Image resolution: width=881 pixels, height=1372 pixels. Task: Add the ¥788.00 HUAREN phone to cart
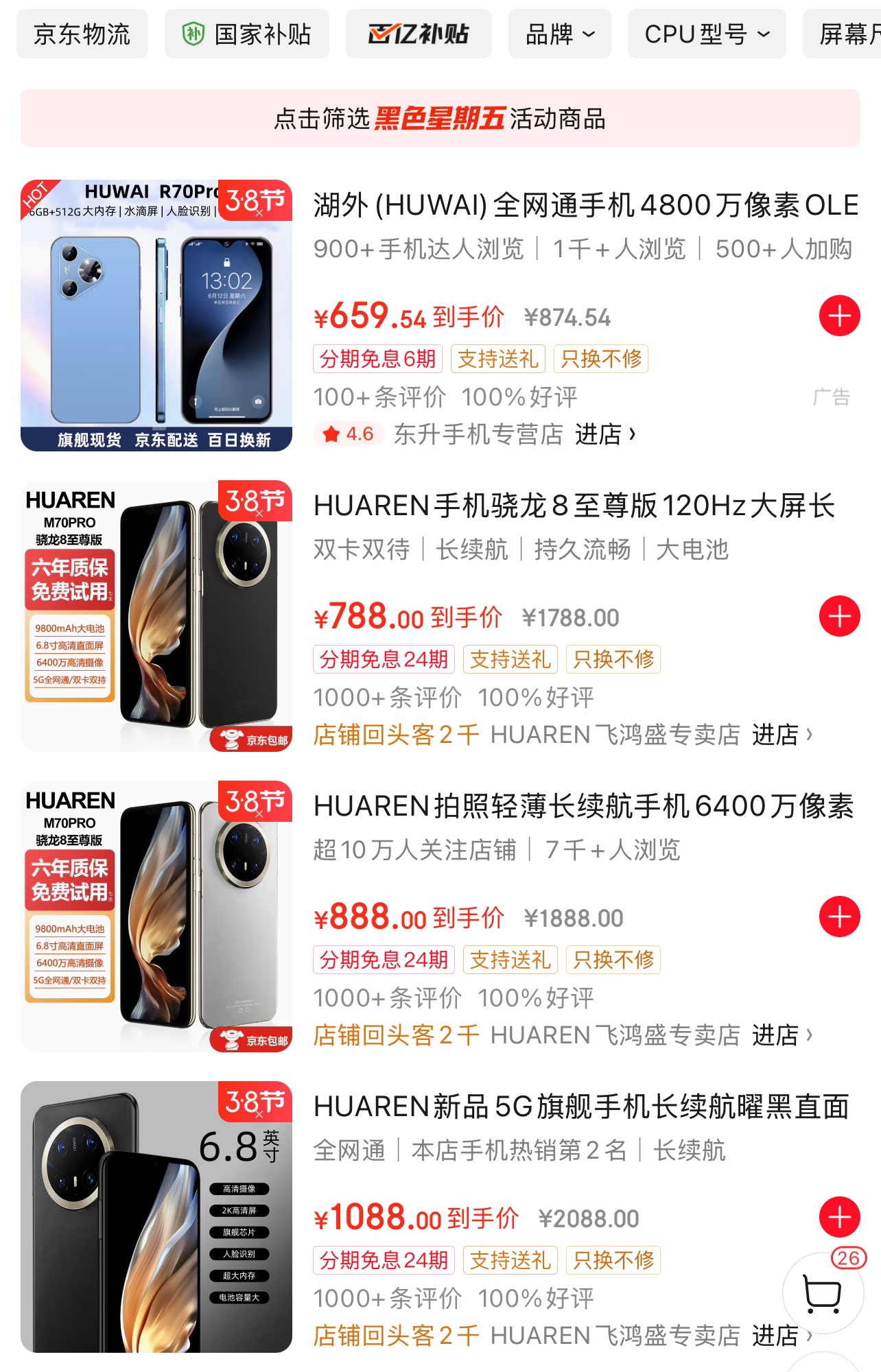[x=839, y=616]
